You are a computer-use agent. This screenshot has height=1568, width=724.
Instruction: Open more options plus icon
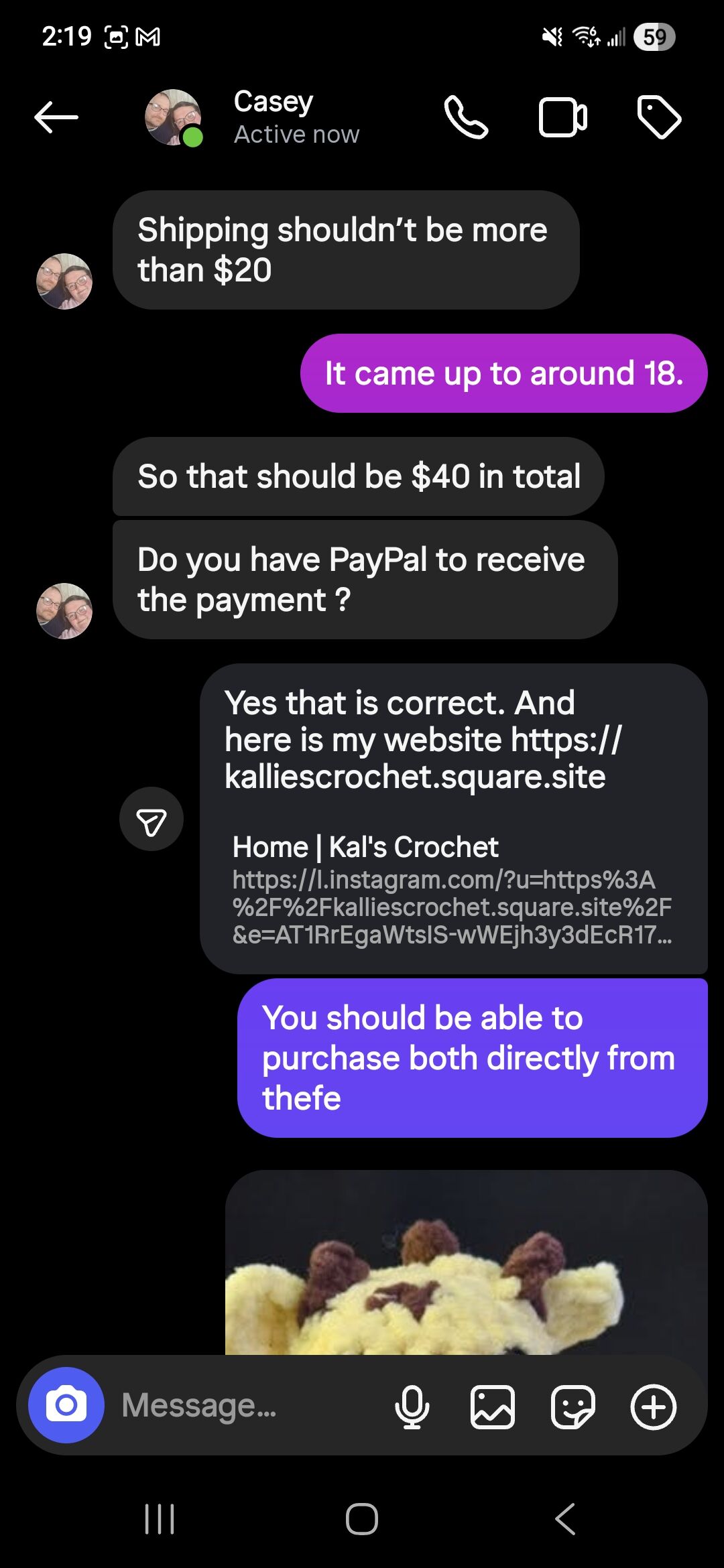click(654, 1407)
